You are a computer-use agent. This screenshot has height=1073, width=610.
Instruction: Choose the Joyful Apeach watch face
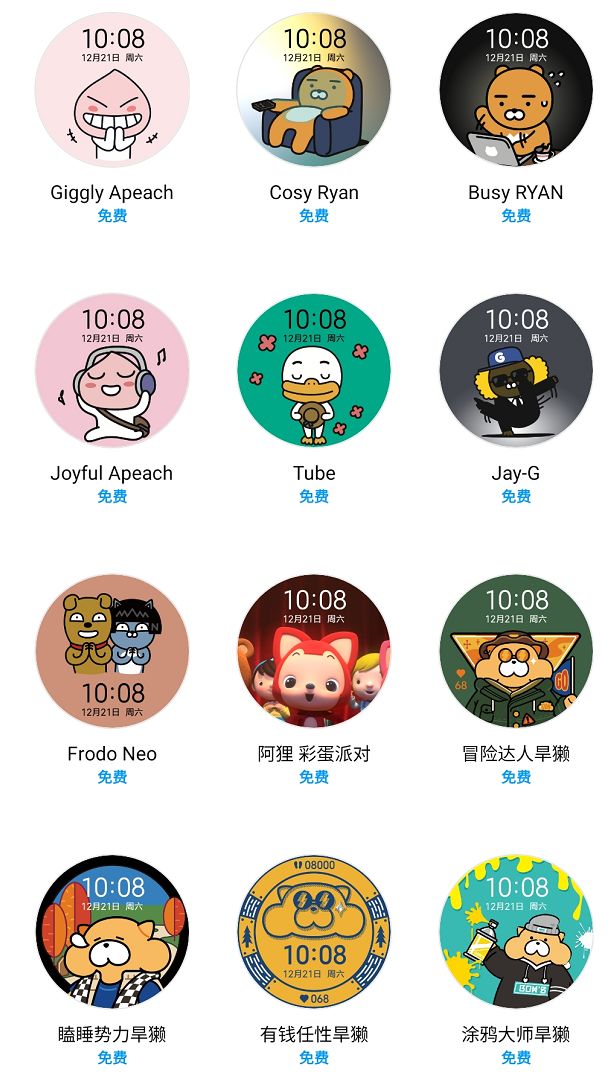(112, 371)
